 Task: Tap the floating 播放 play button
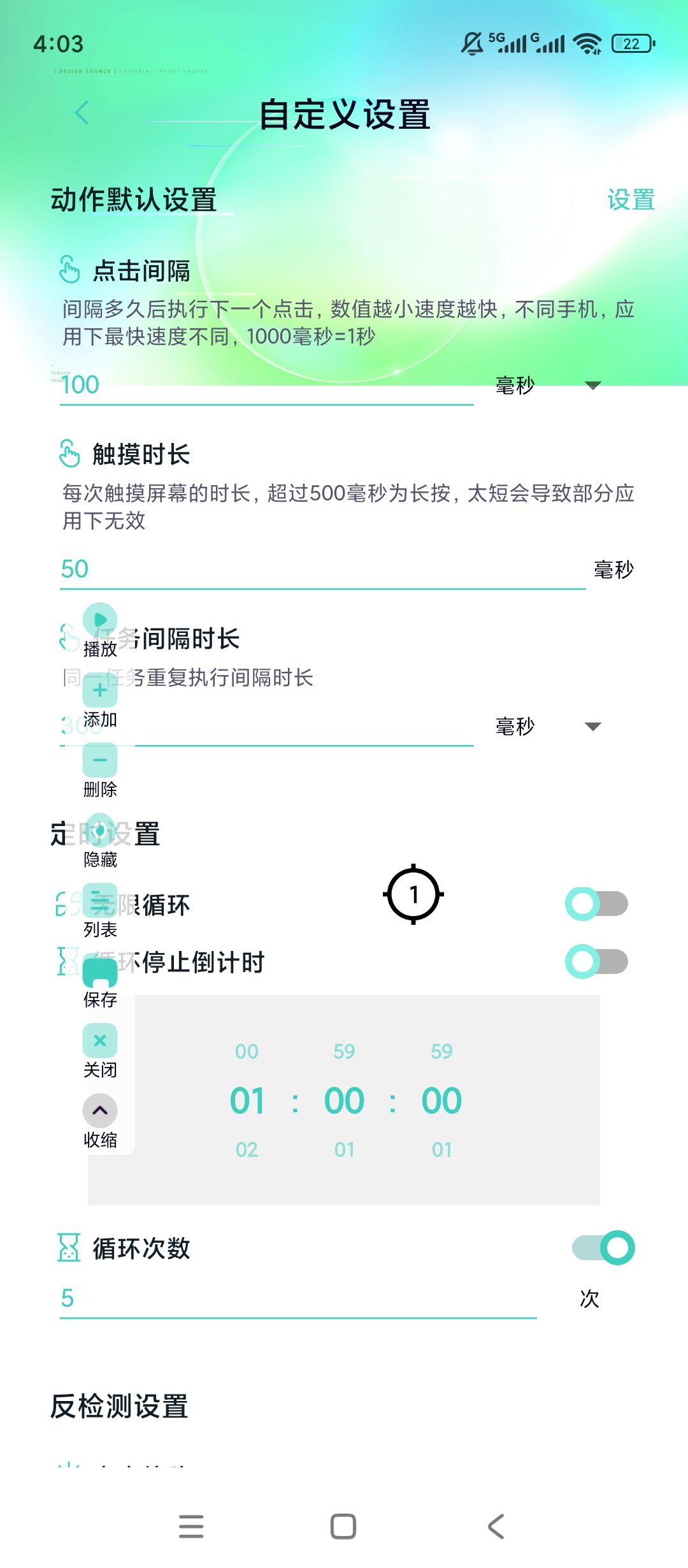[100, 620]
